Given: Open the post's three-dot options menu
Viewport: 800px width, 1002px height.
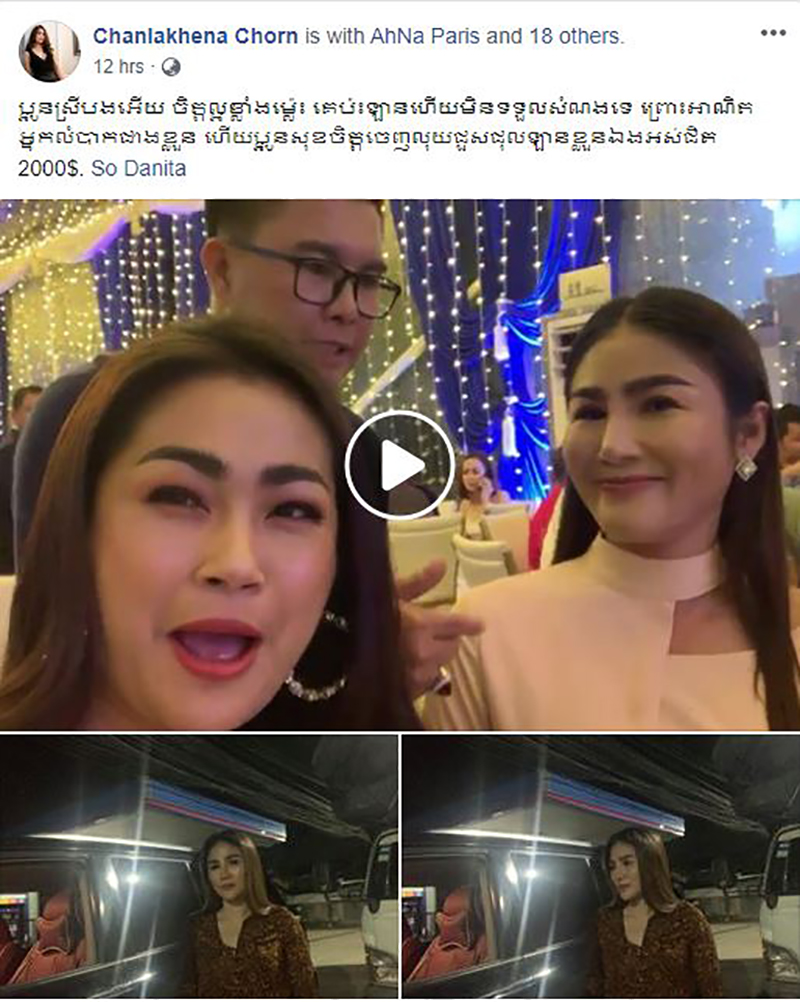Looking at the screenshot, I should pyautogui.click(x=772, y=33).
